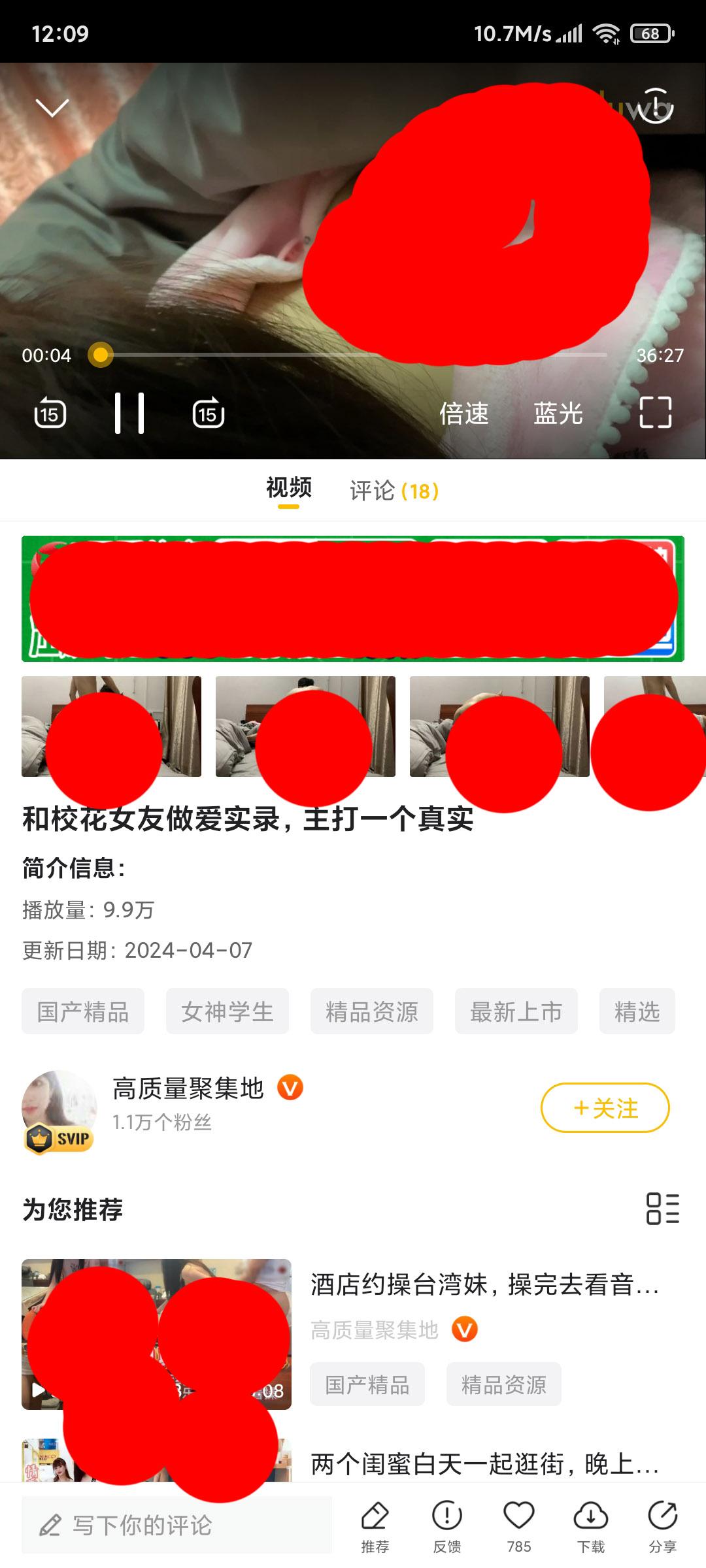Open the 高质量聚集地 channel profile
This screenshot has height=1568, width=706.
188,1088
